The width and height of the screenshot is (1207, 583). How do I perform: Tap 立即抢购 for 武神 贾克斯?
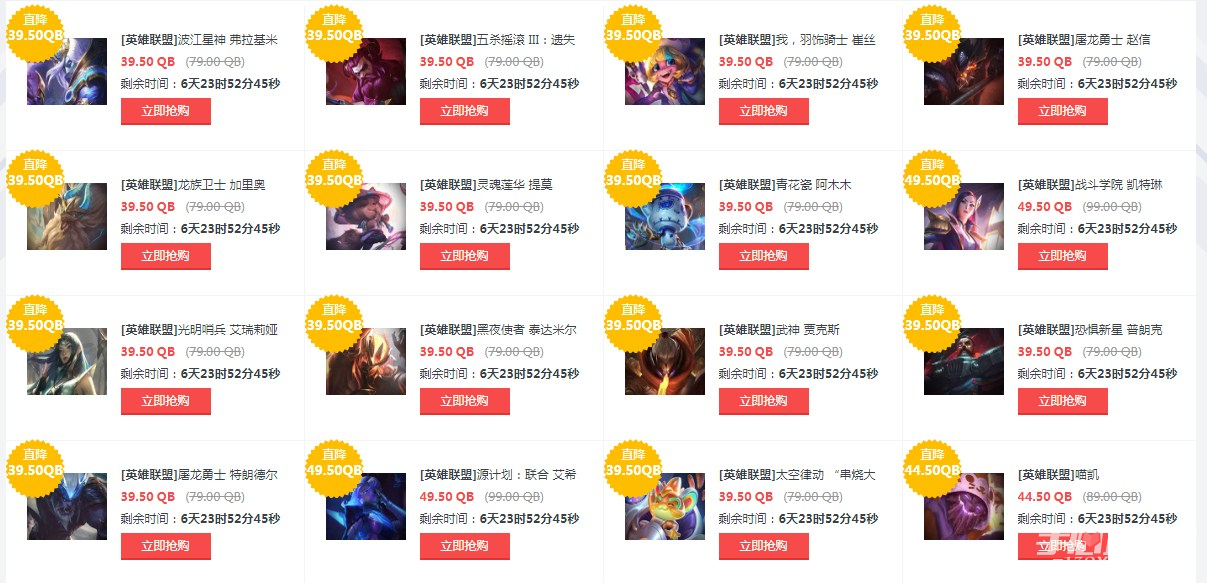point(763,401)
